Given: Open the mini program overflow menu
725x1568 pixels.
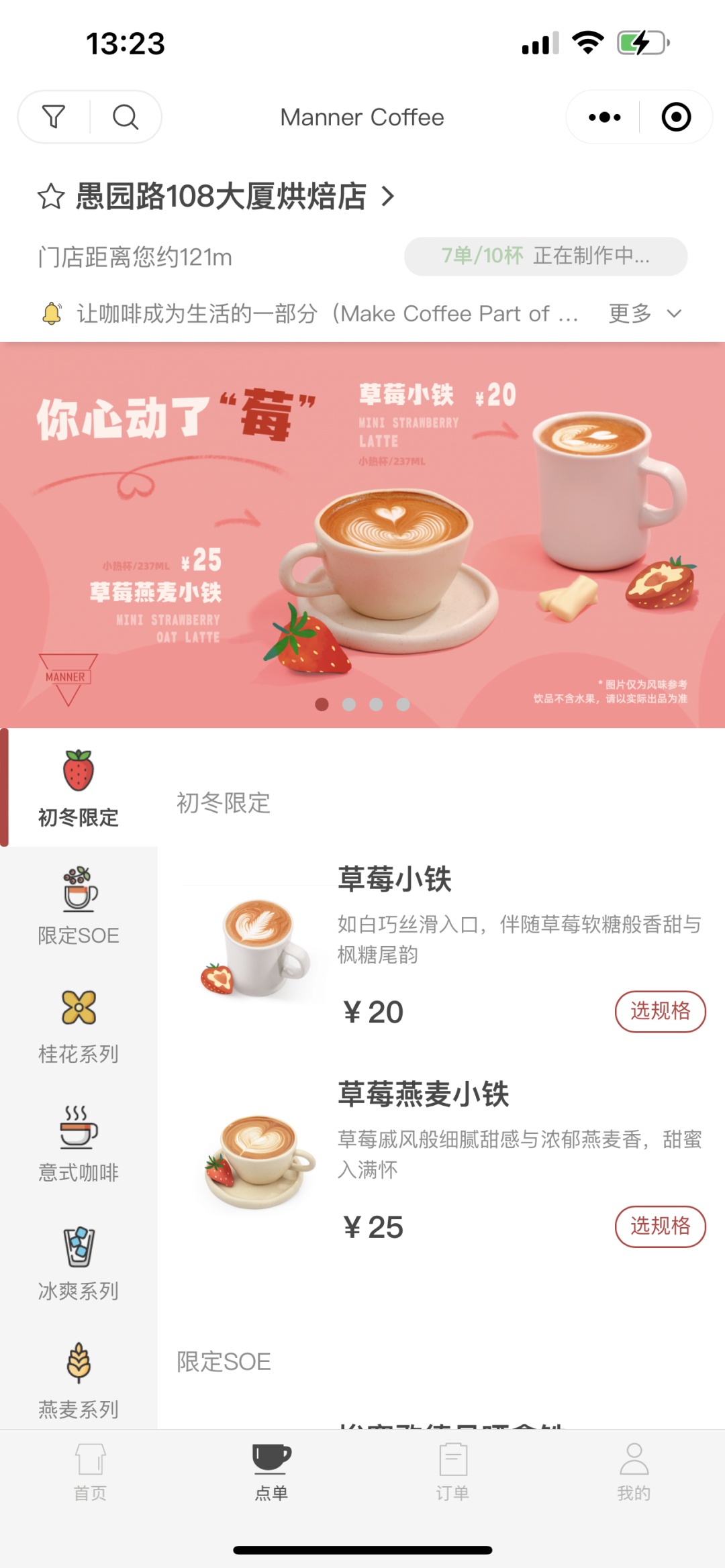Looking at the screenshot, I should click(604, 117).
